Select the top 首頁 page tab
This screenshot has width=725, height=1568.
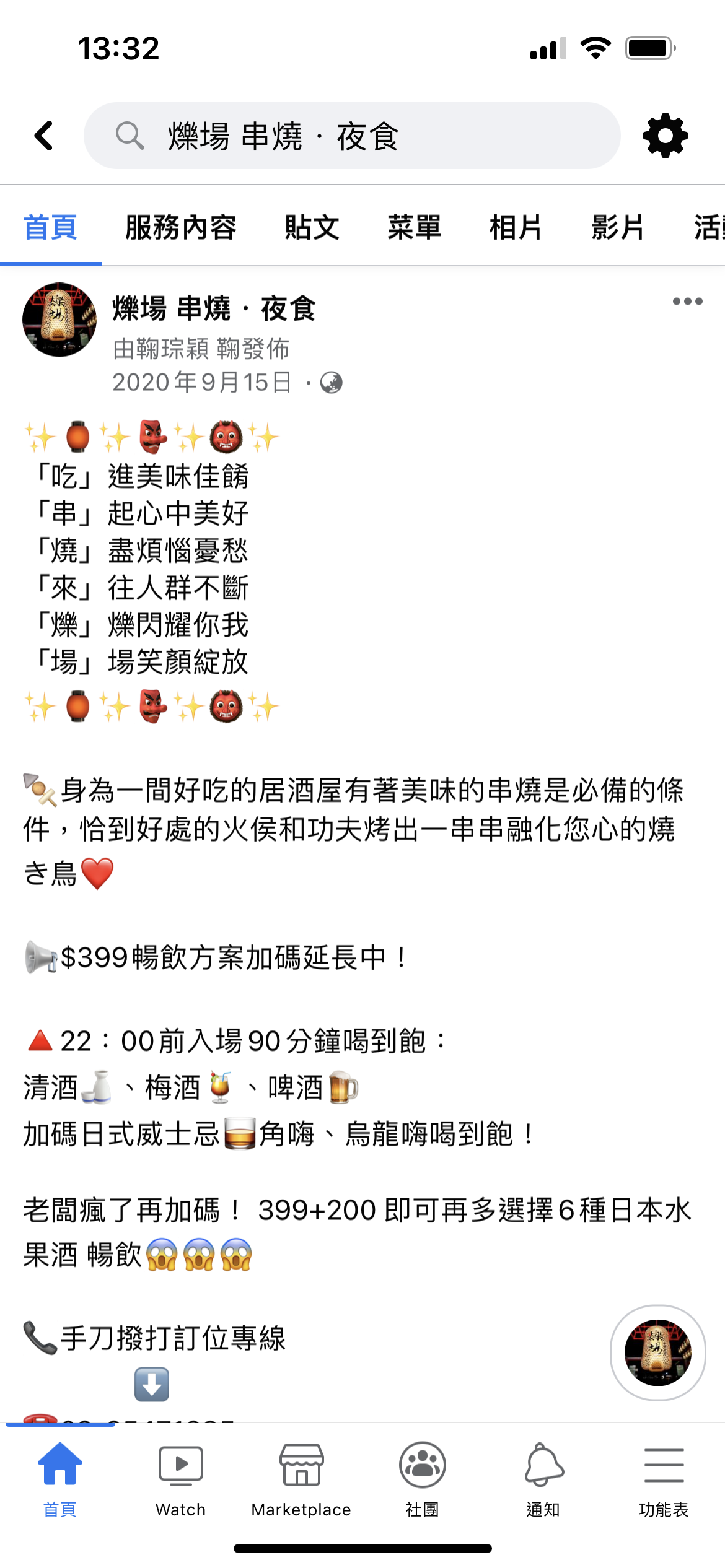pyautogui.click(x=51, y=227)
